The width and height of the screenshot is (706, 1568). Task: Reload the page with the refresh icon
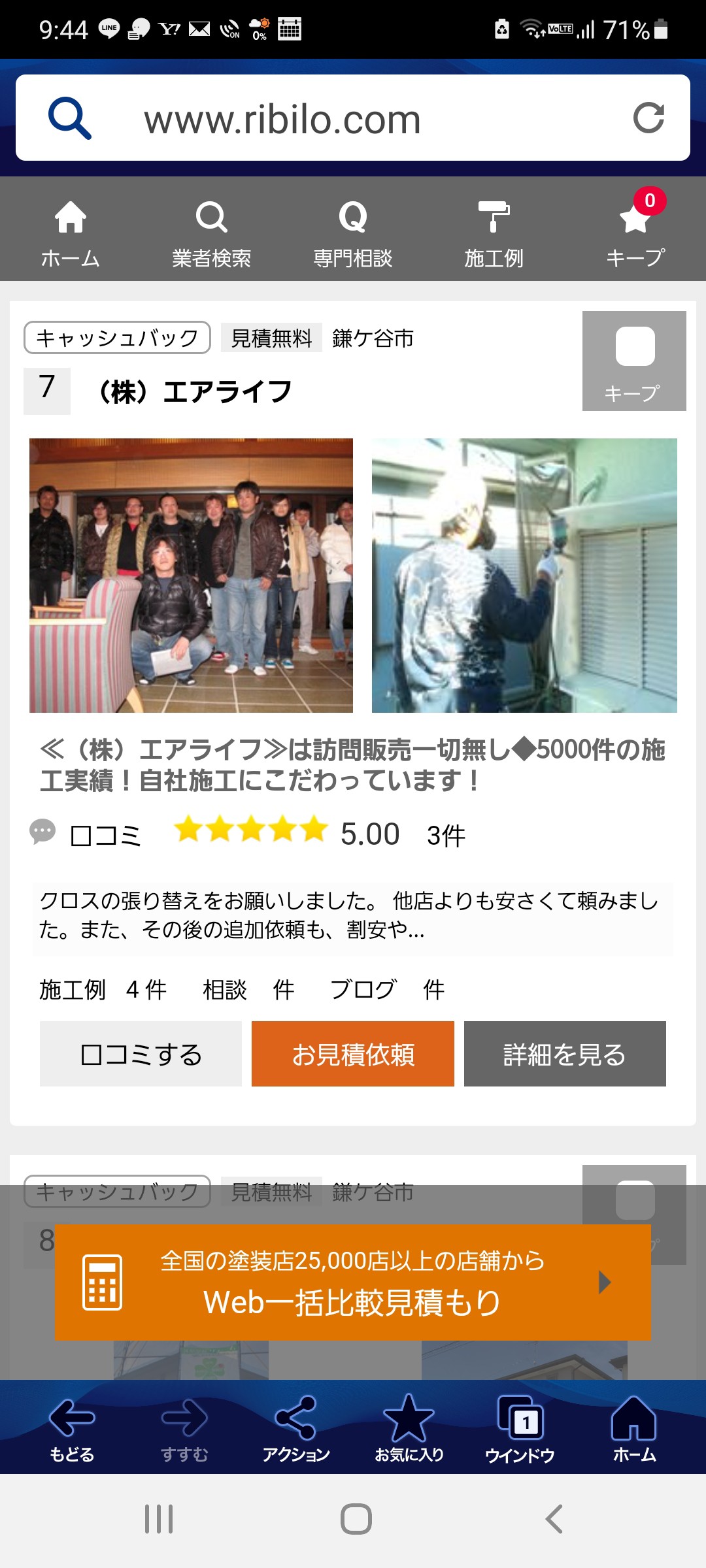pos(648,118)
